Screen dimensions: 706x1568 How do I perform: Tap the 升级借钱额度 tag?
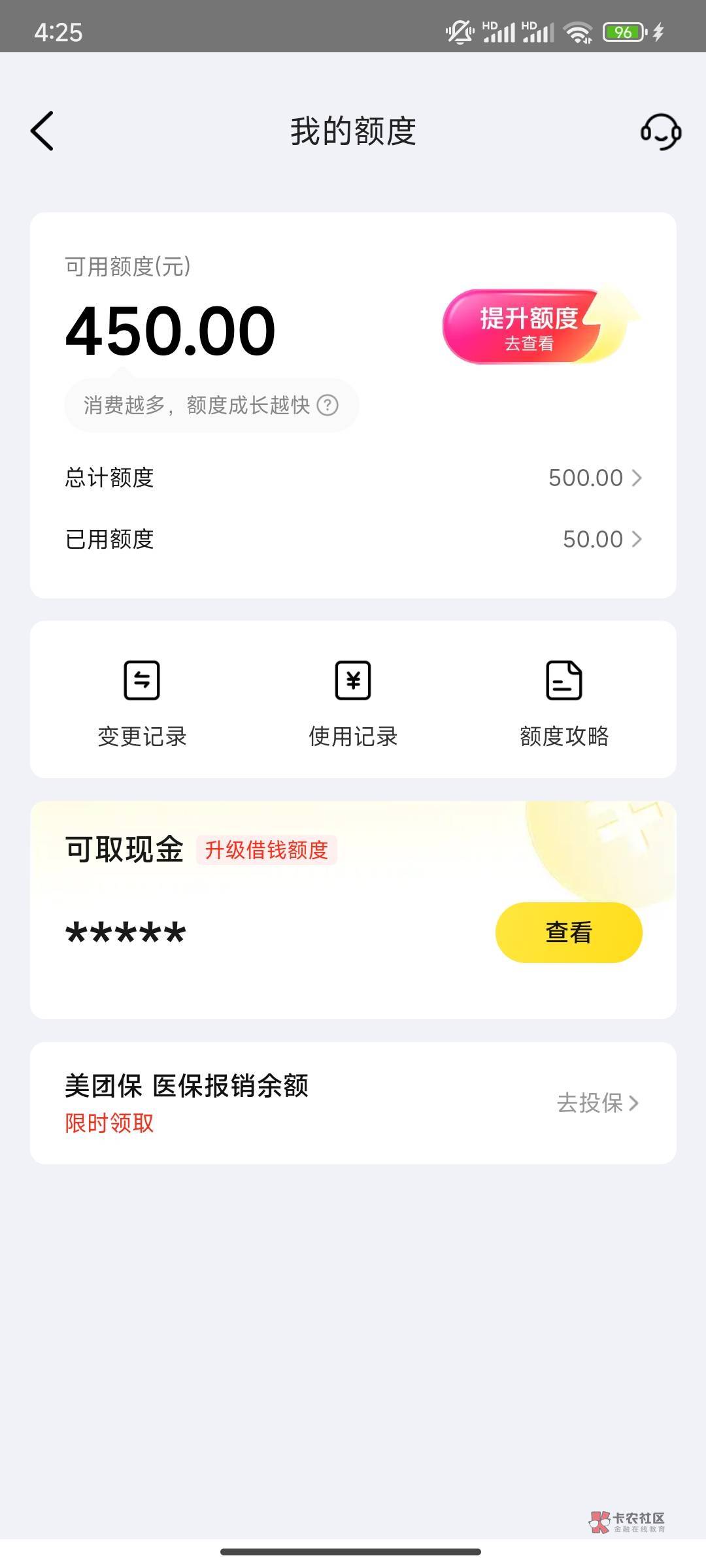pos(266,850)
